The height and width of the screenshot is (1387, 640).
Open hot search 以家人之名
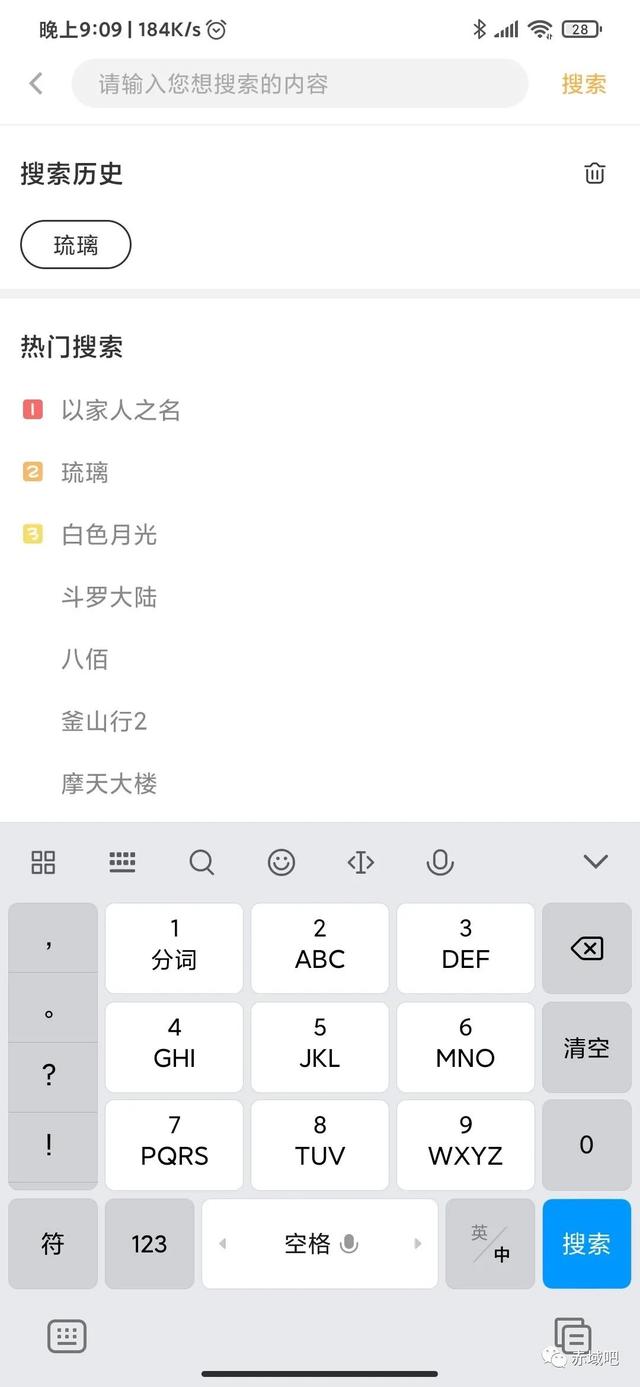121,410
